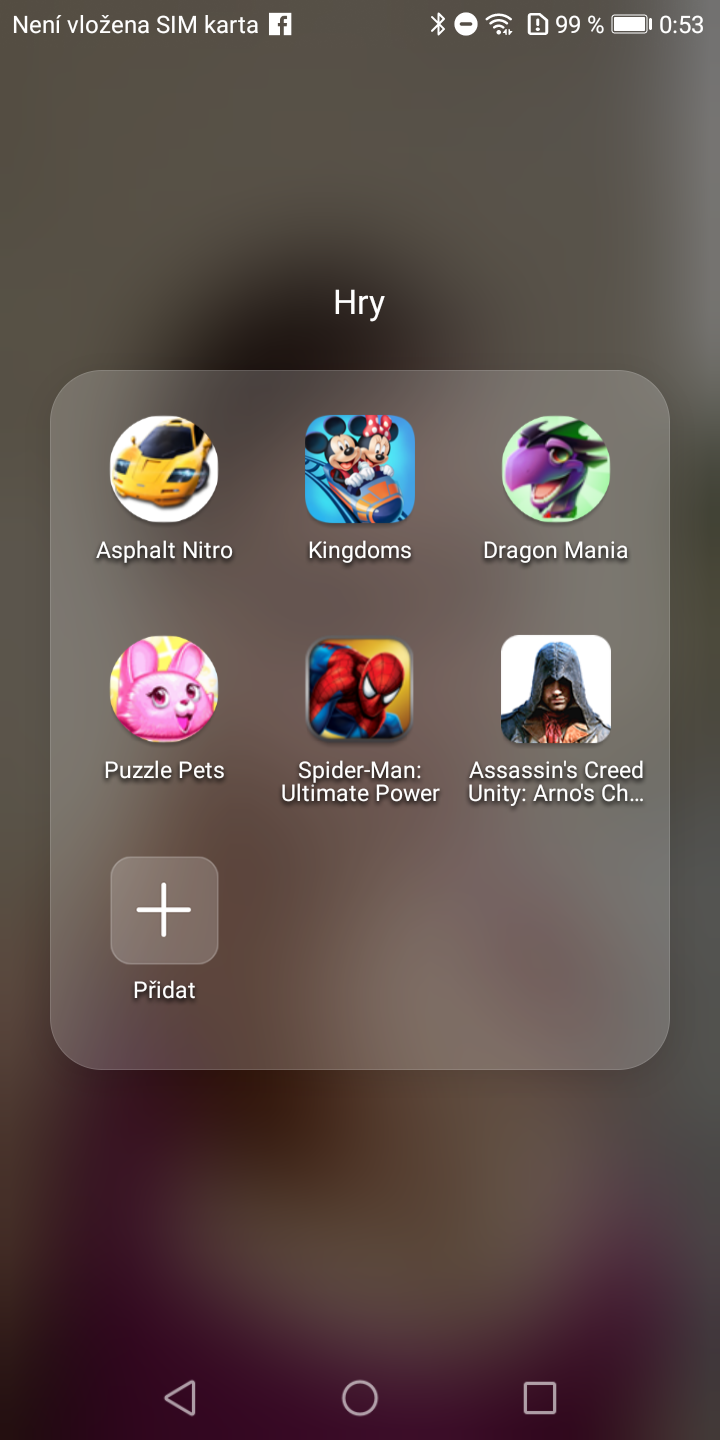Image resolution: width=720 pixels, height=1440 pixels.
Task: Go back with the navigation bar
Action: point(180,1397)
